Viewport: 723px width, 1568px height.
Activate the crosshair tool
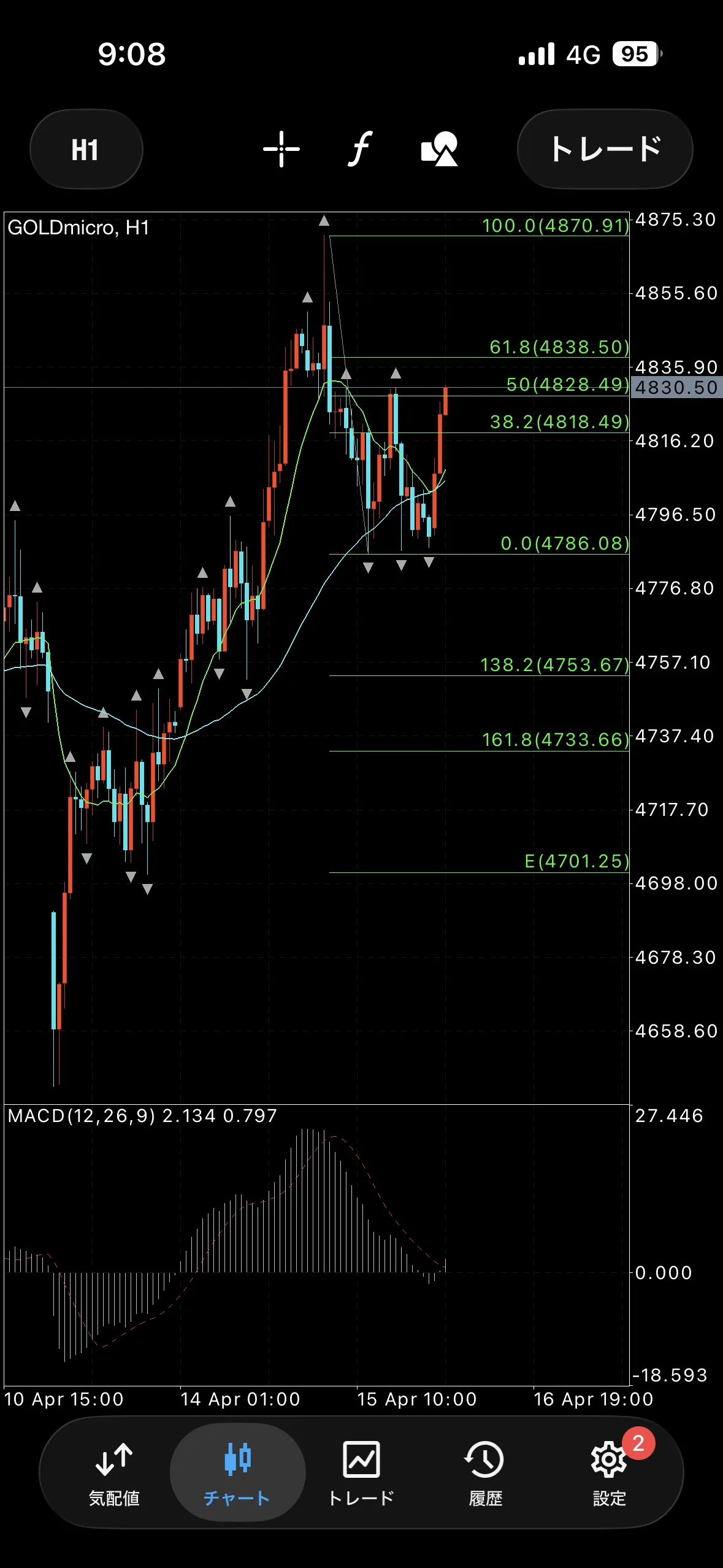[281, 149]
